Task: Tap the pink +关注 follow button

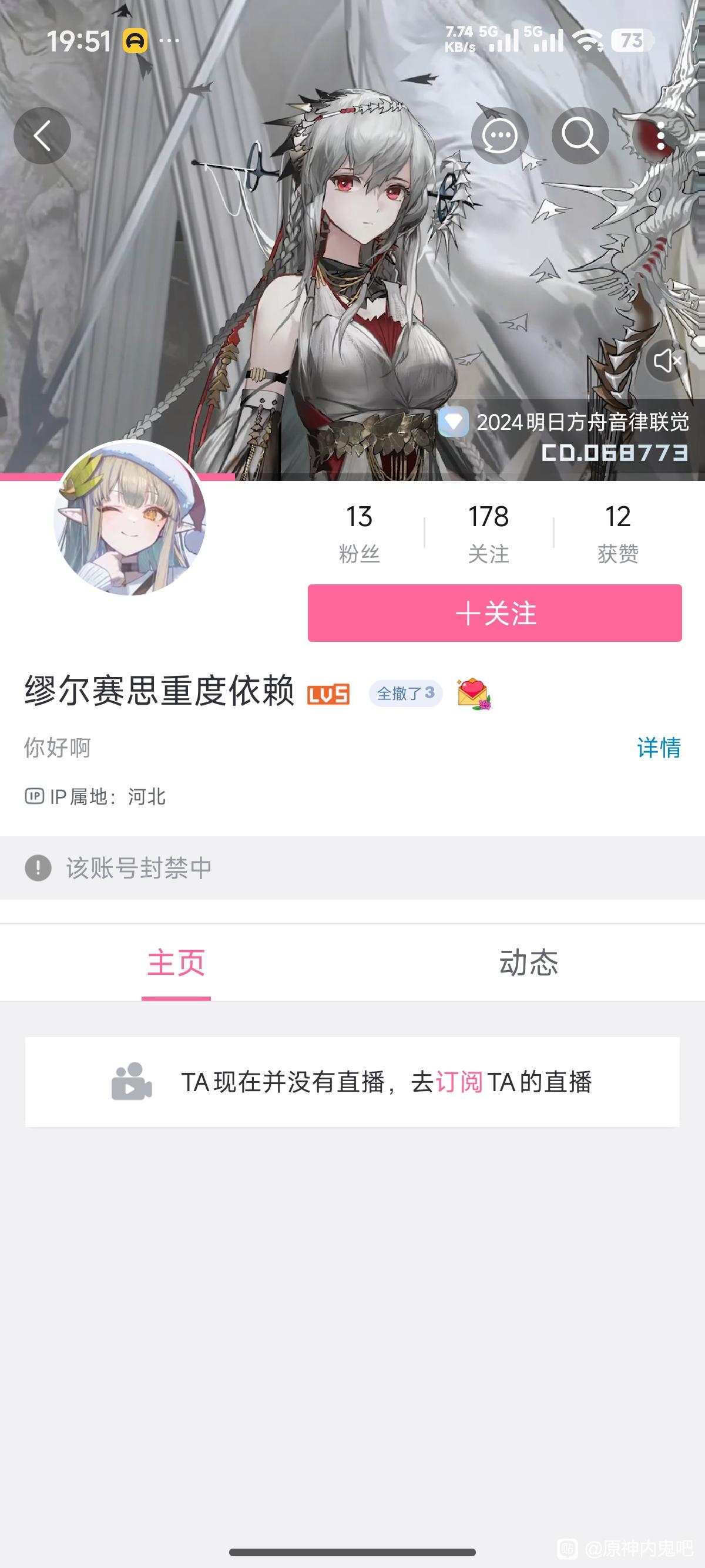Action: click(x=494, y=613)
